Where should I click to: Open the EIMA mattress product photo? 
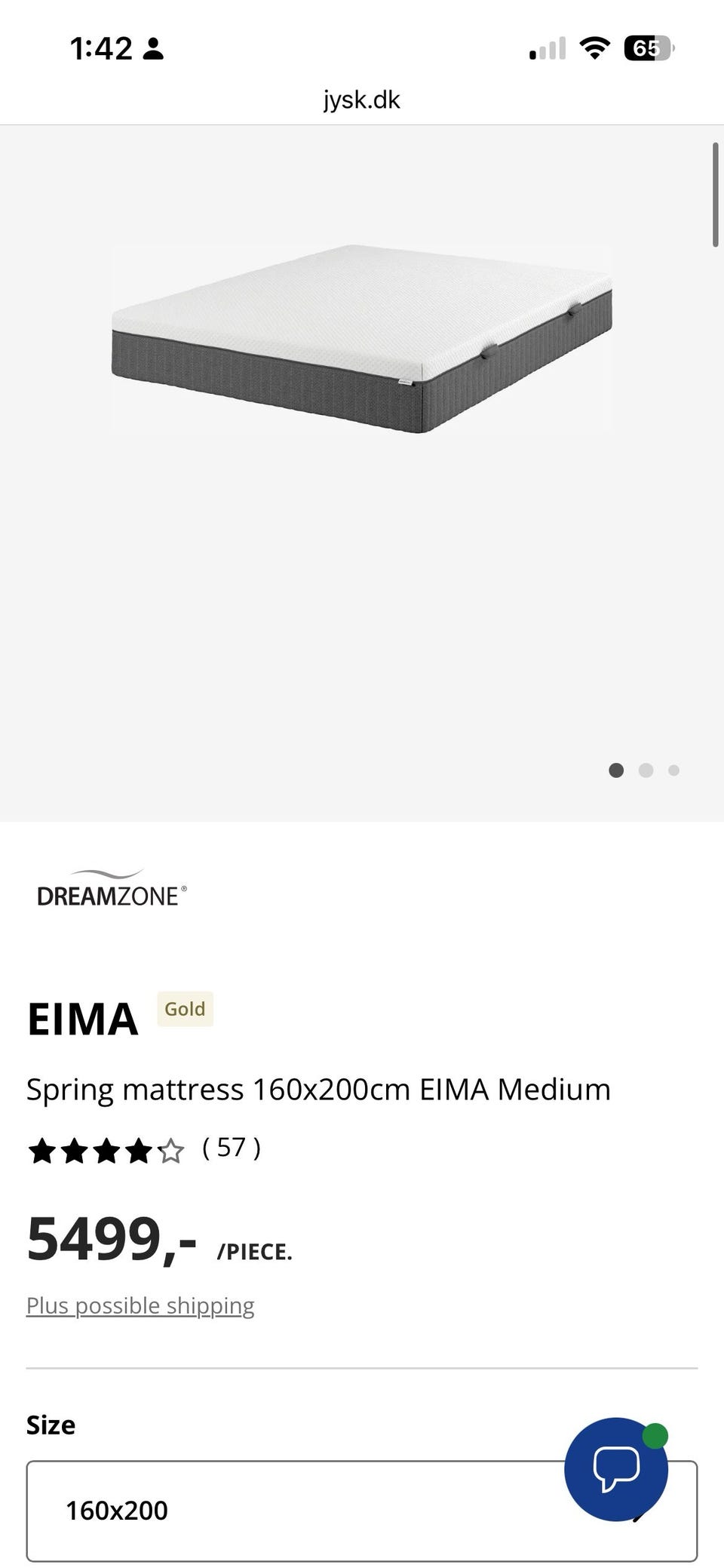(362, 338)
